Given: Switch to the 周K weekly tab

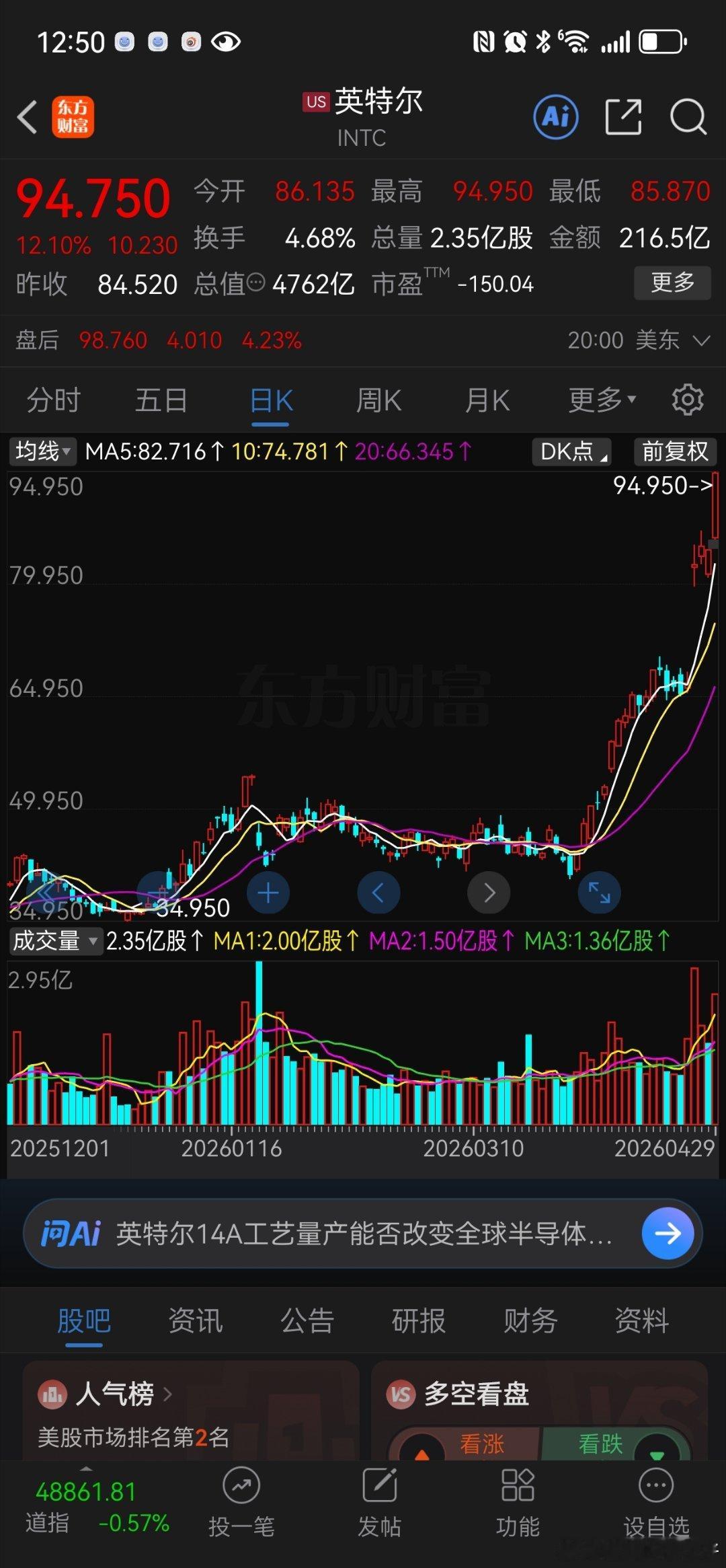Looking at the screenshot, I should (378, 398).
